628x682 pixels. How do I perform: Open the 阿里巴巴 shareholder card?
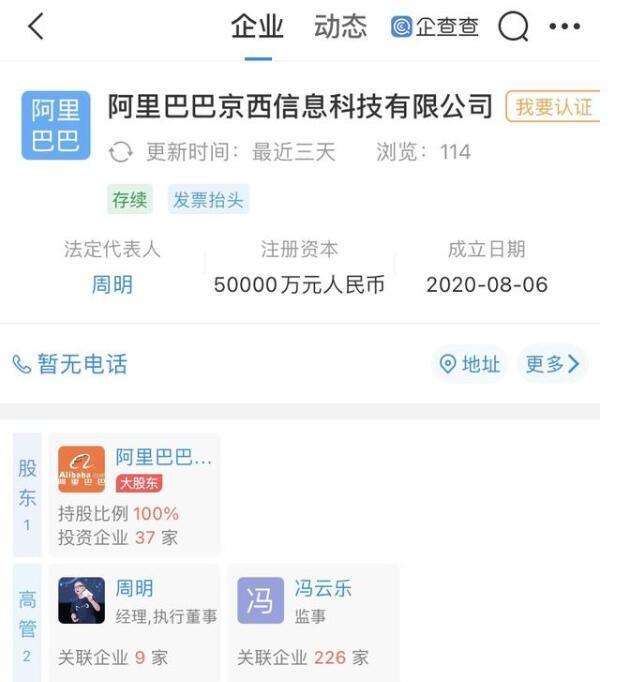click(x=134, y=494)
